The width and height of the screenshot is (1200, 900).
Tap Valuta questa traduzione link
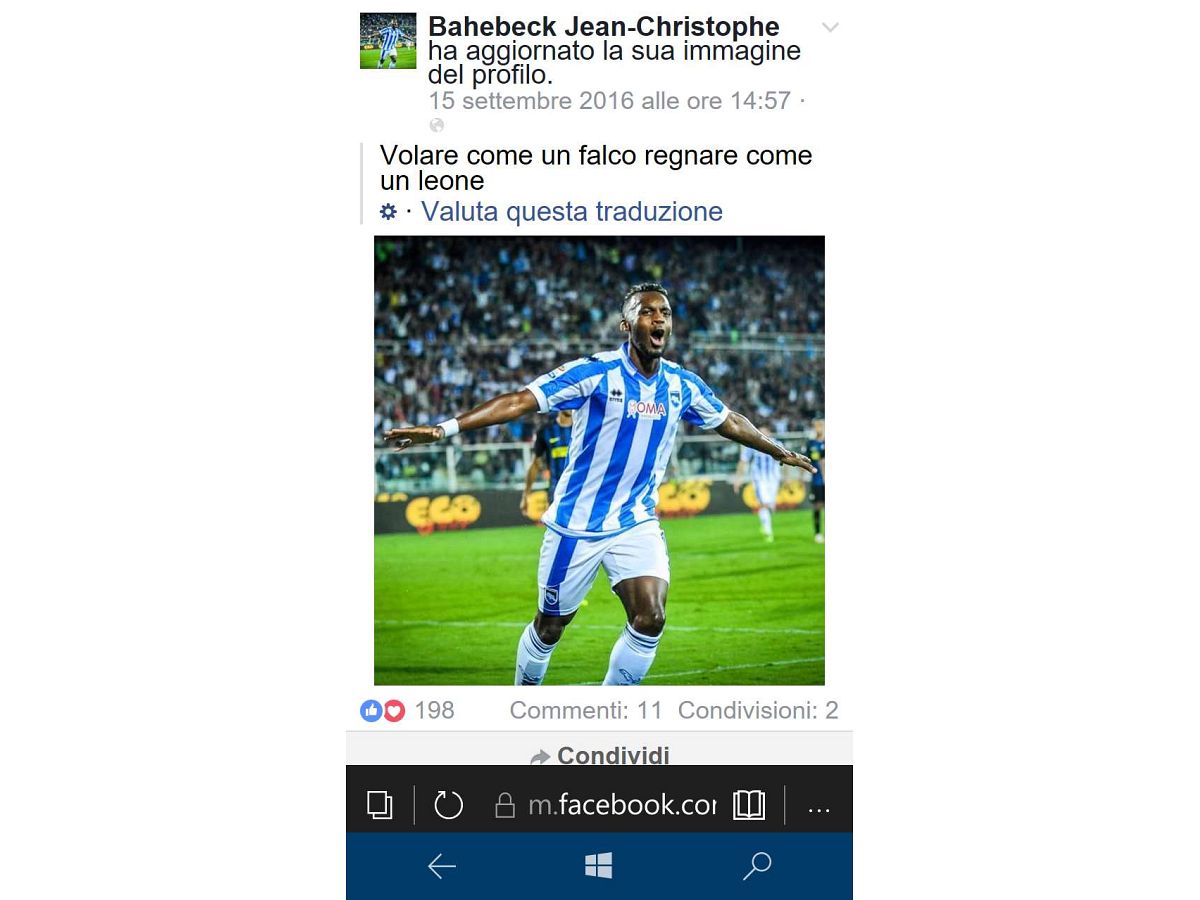(x=571, y=212)
